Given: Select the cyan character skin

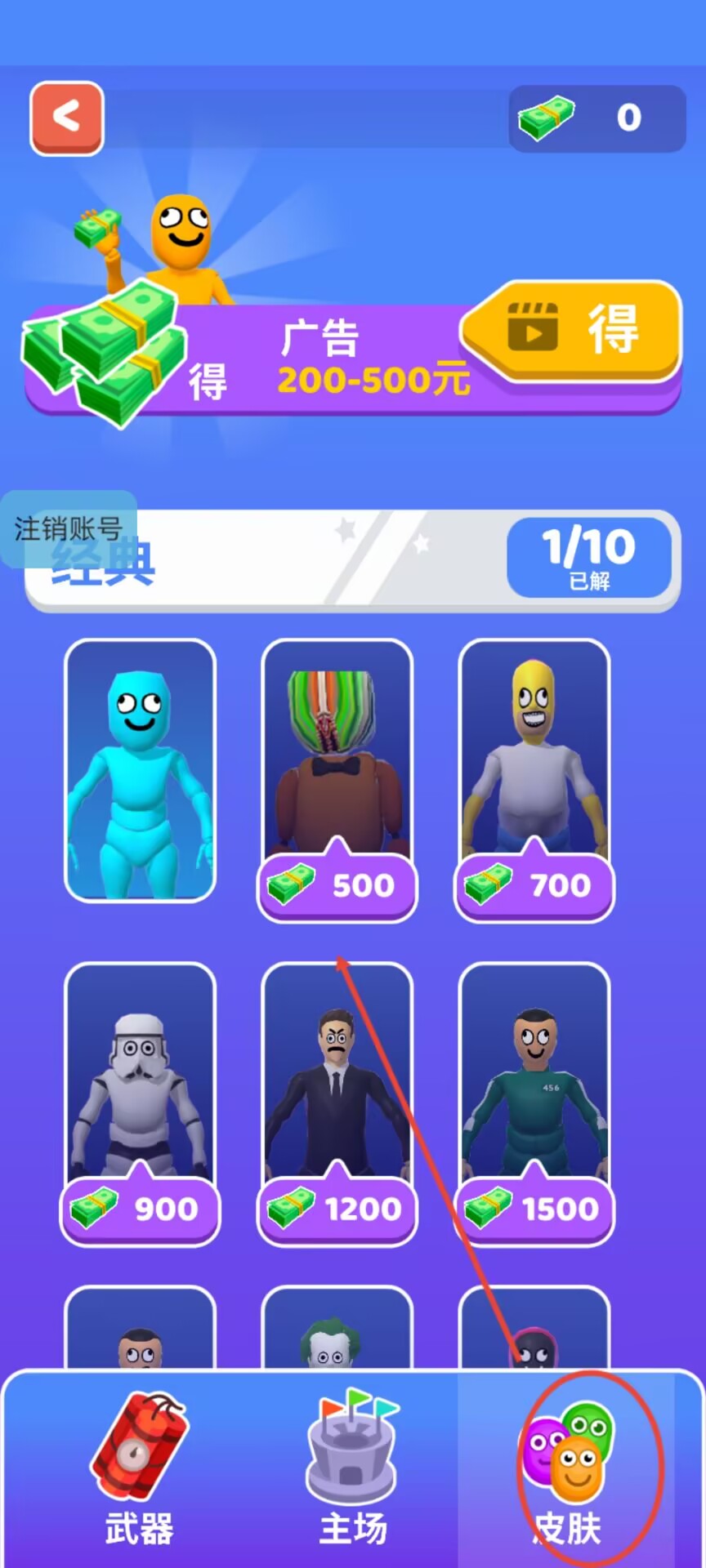Looking at the screenshot, I should pyautogui.click(x=140, y=770).
